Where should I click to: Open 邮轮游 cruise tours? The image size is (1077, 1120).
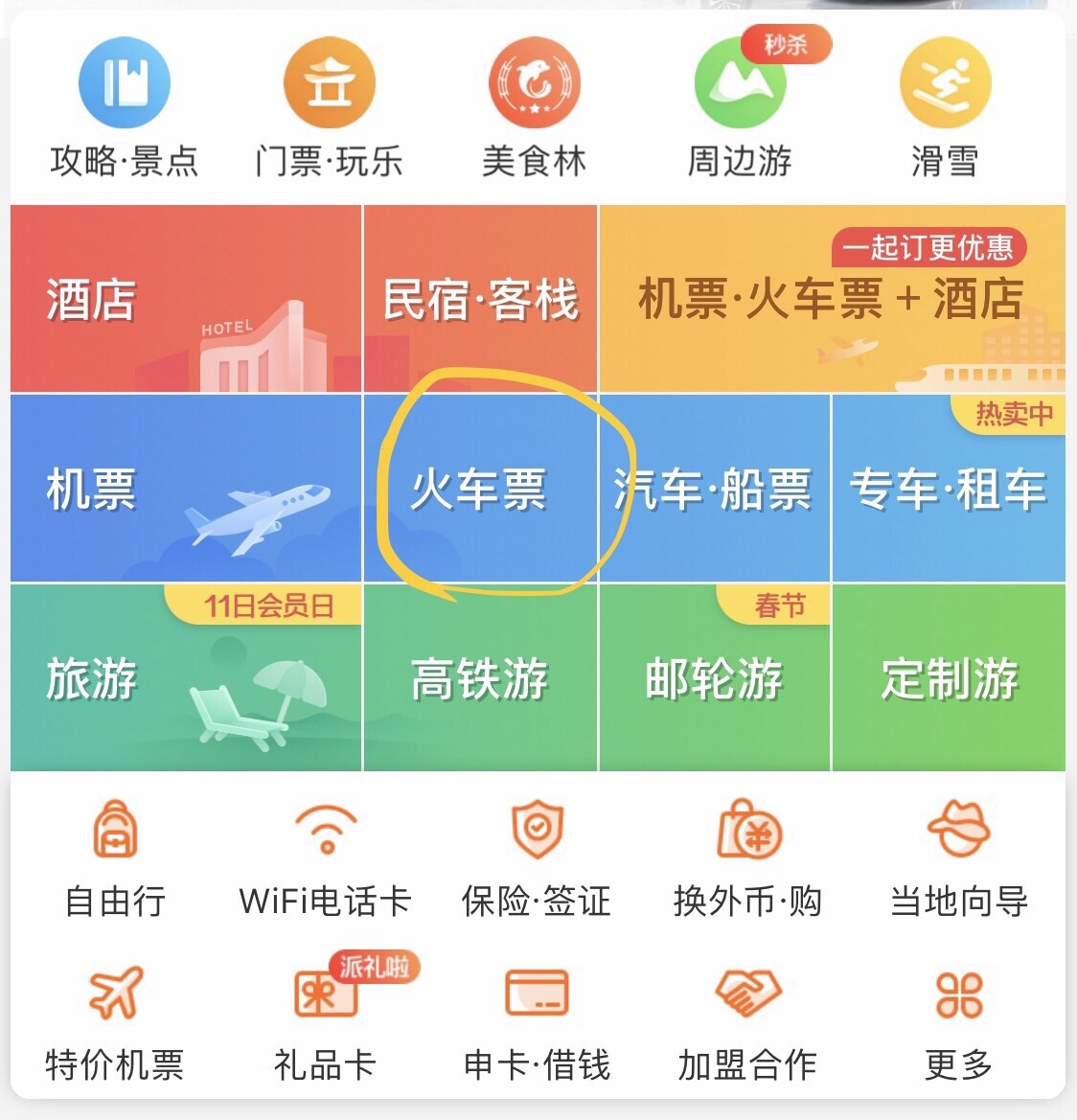click(714, 677)
